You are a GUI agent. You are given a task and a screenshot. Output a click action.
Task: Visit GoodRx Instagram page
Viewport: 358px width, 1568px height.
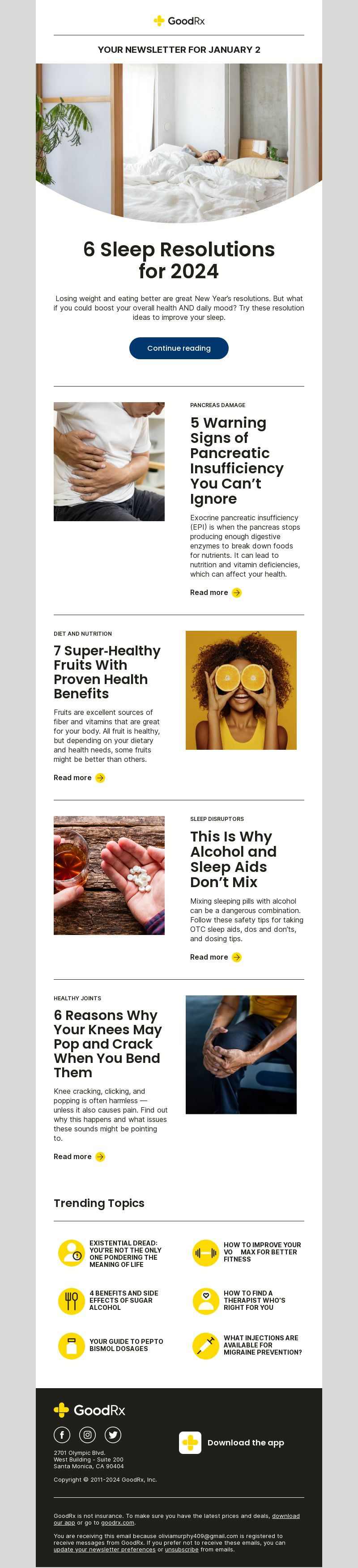pos(88,1435)
